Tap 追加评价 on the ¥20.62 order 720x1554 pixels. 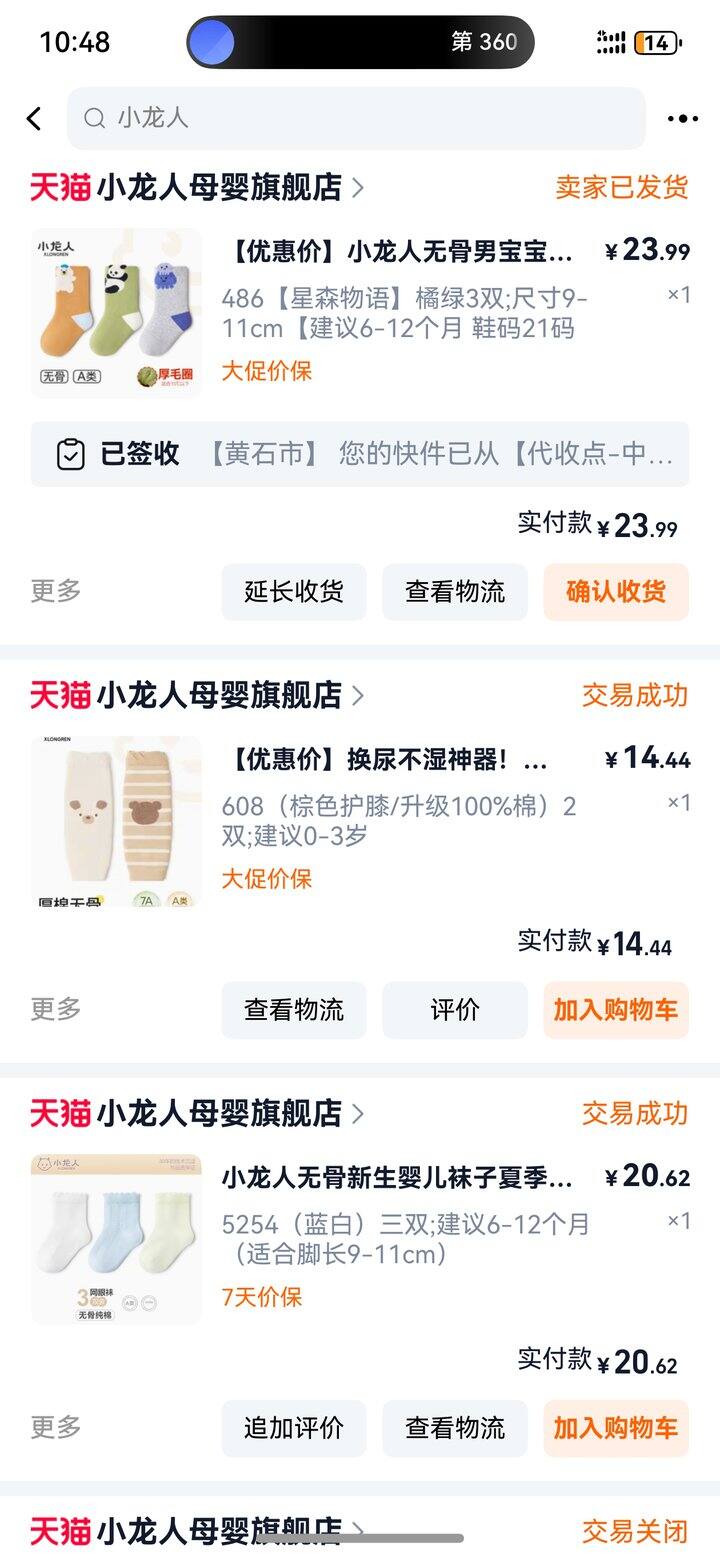click(x=294, y=1428)
